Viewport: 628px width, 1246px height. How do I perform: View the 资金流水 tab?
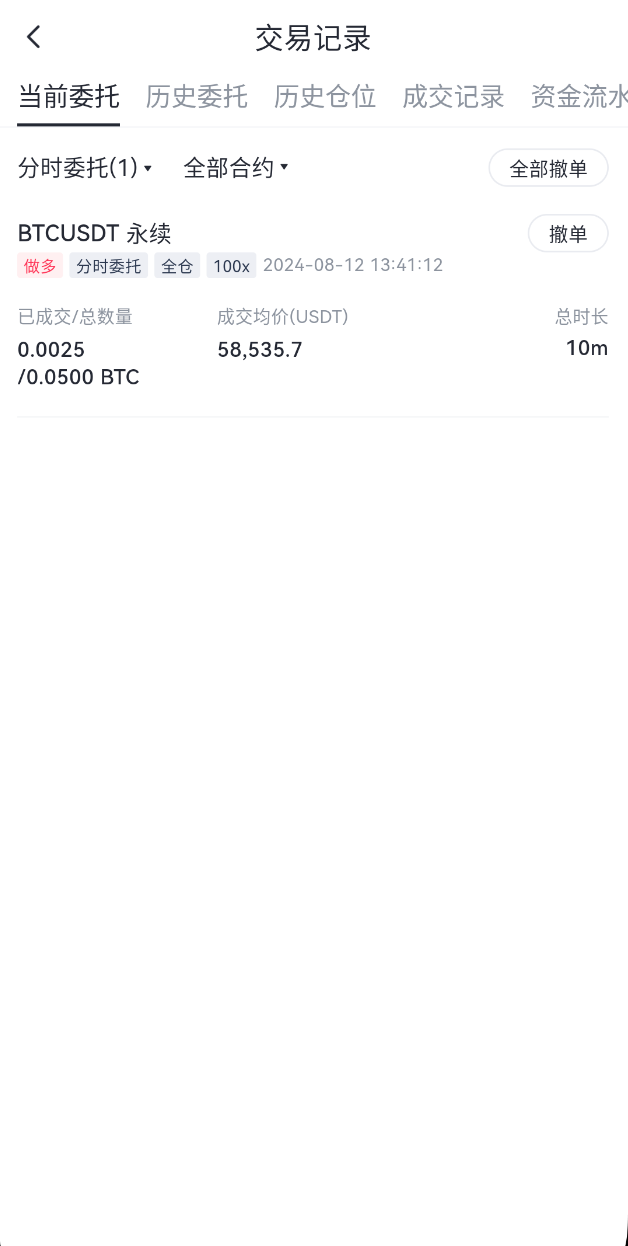click(579, 97)
